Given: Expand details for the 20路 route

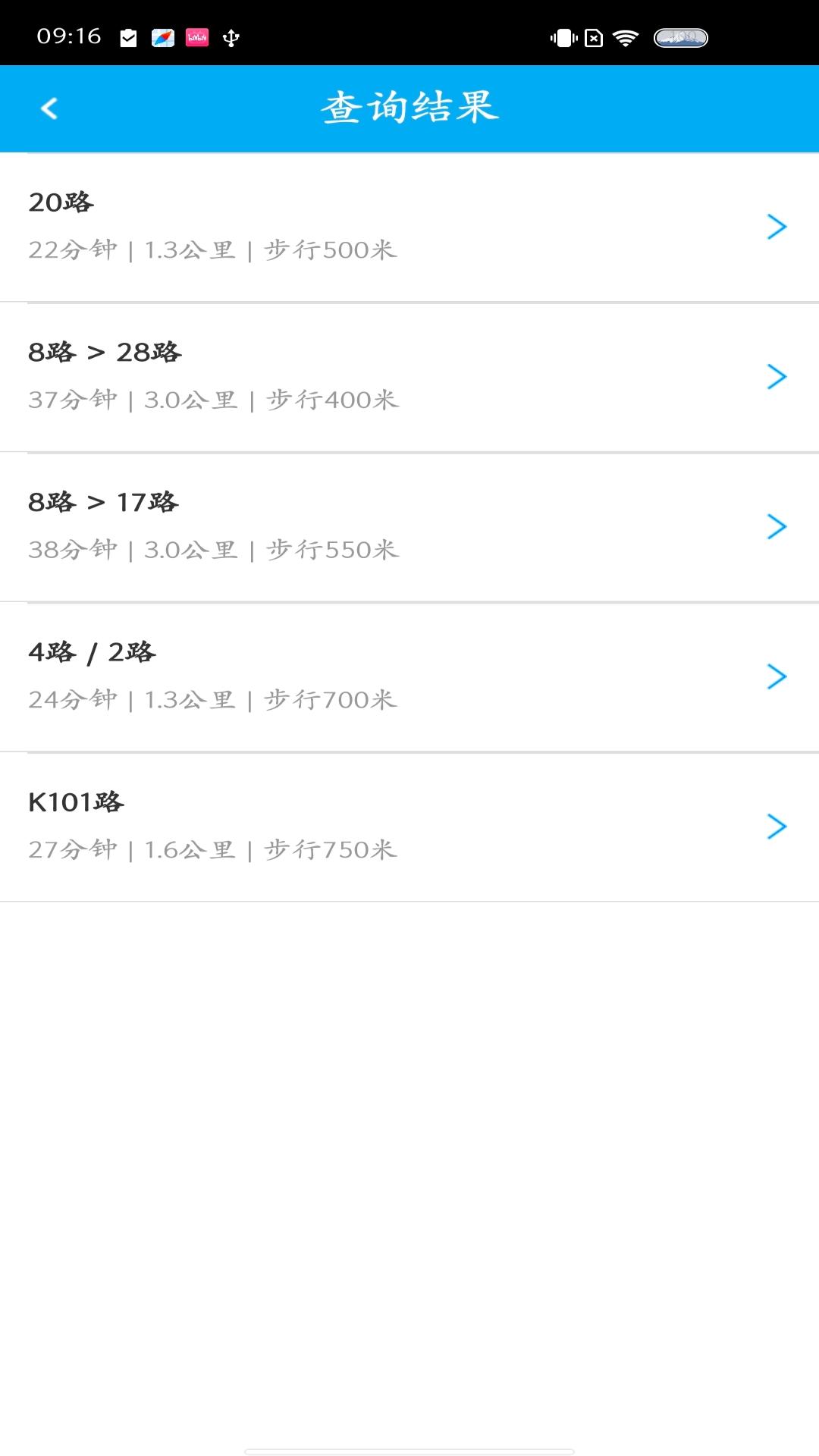Looking at the screenshot, I should [776, 225].
